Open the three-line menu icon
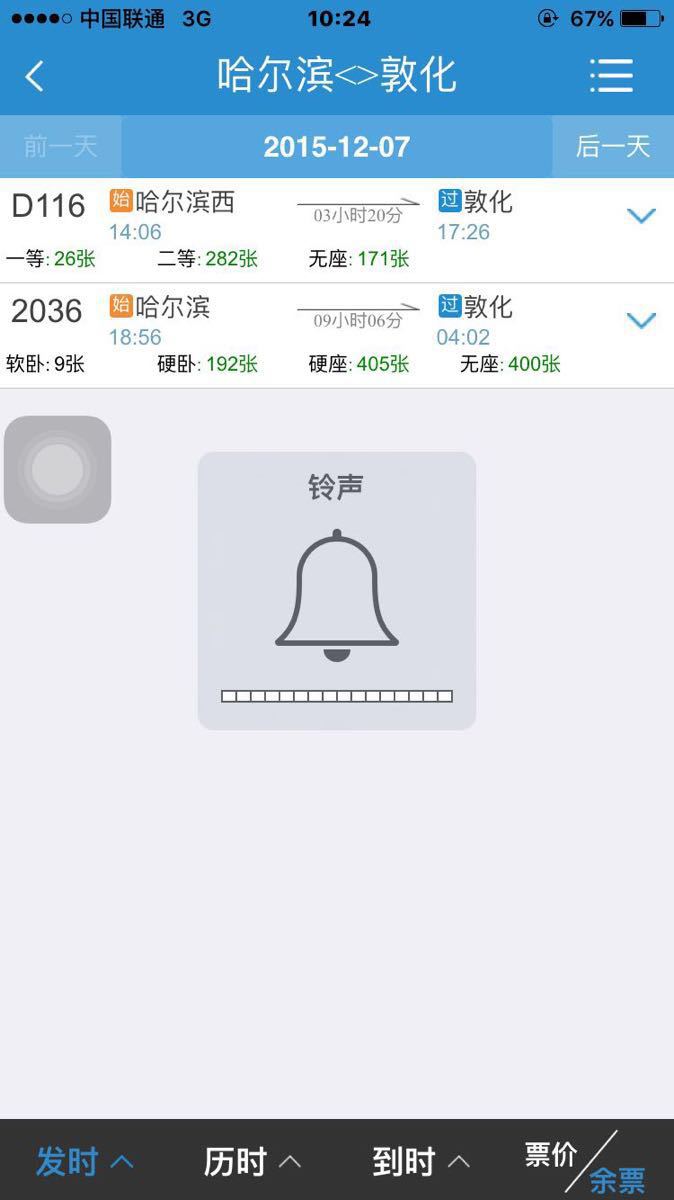This screenshot has height=1200, width=674. coord(611,76)
